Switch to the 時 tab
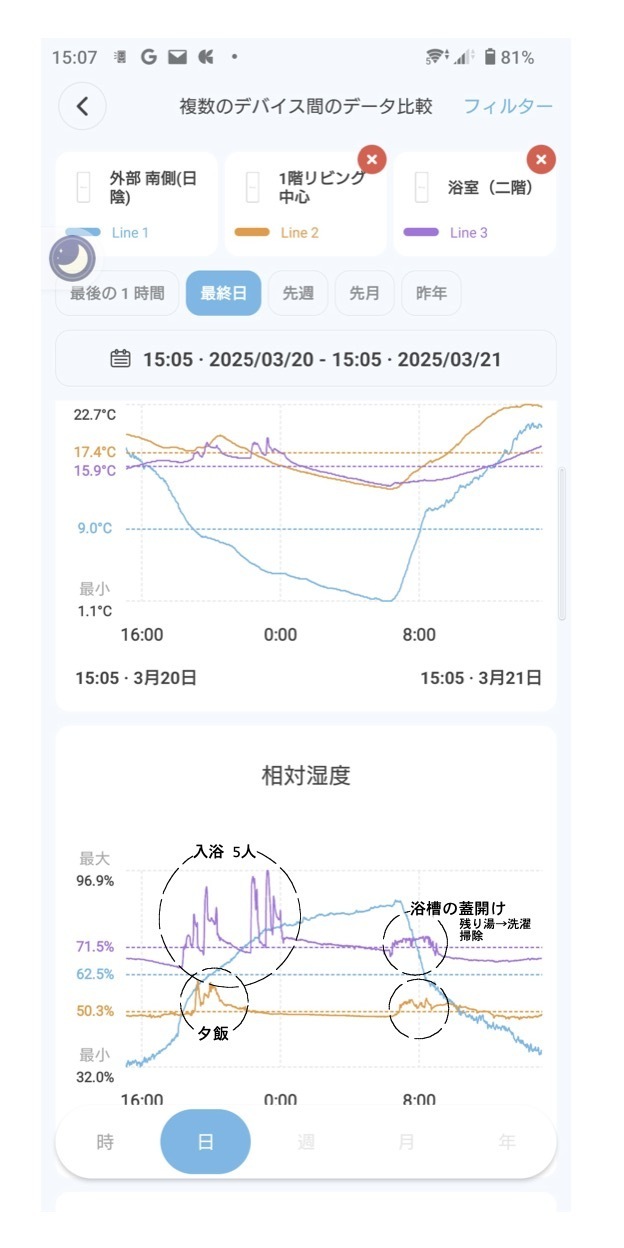The image size is (624, 1248). [106, 1142]
